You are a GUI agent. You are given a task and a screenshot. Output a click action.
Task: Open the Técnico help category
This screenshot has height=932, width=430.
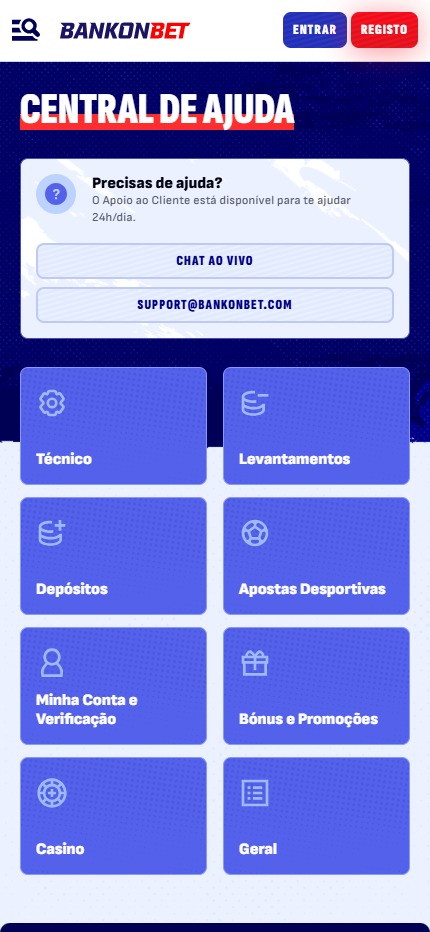click(x=114, y=426)
